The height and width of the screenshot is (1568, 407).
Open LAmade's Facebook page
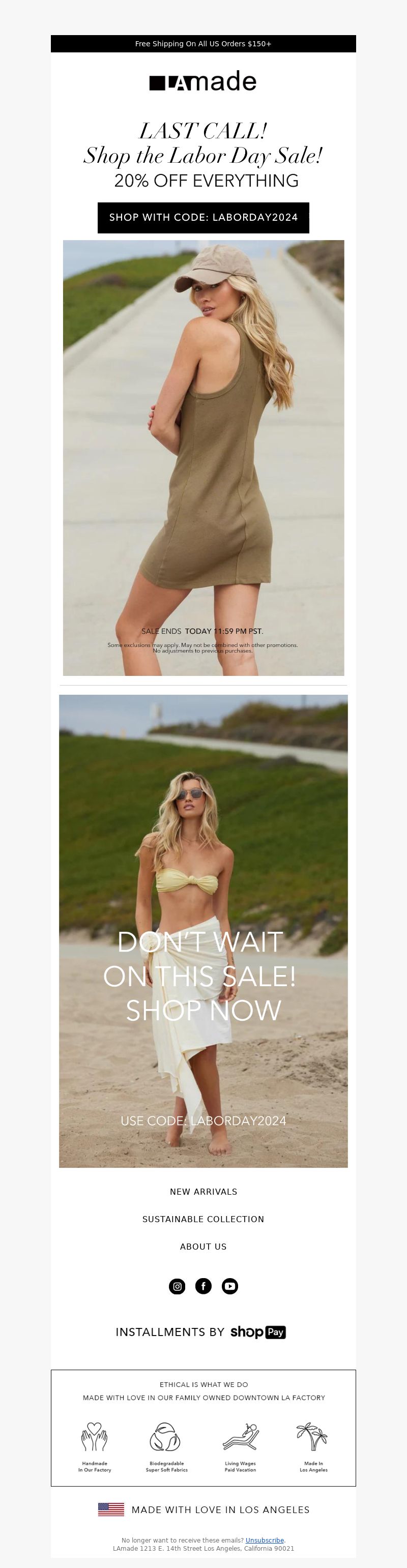pyautogui.click(x=203, y=1286)
